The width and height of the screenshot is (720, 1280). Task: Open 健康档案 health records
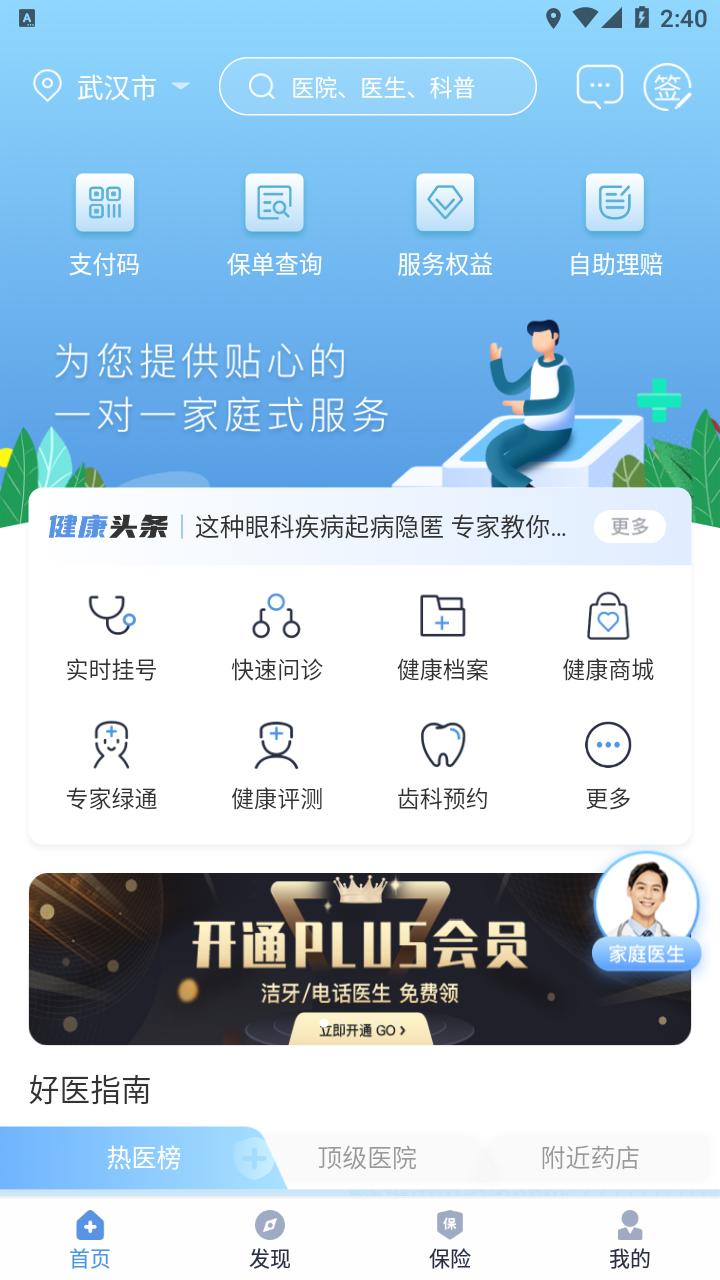(443, 636)
